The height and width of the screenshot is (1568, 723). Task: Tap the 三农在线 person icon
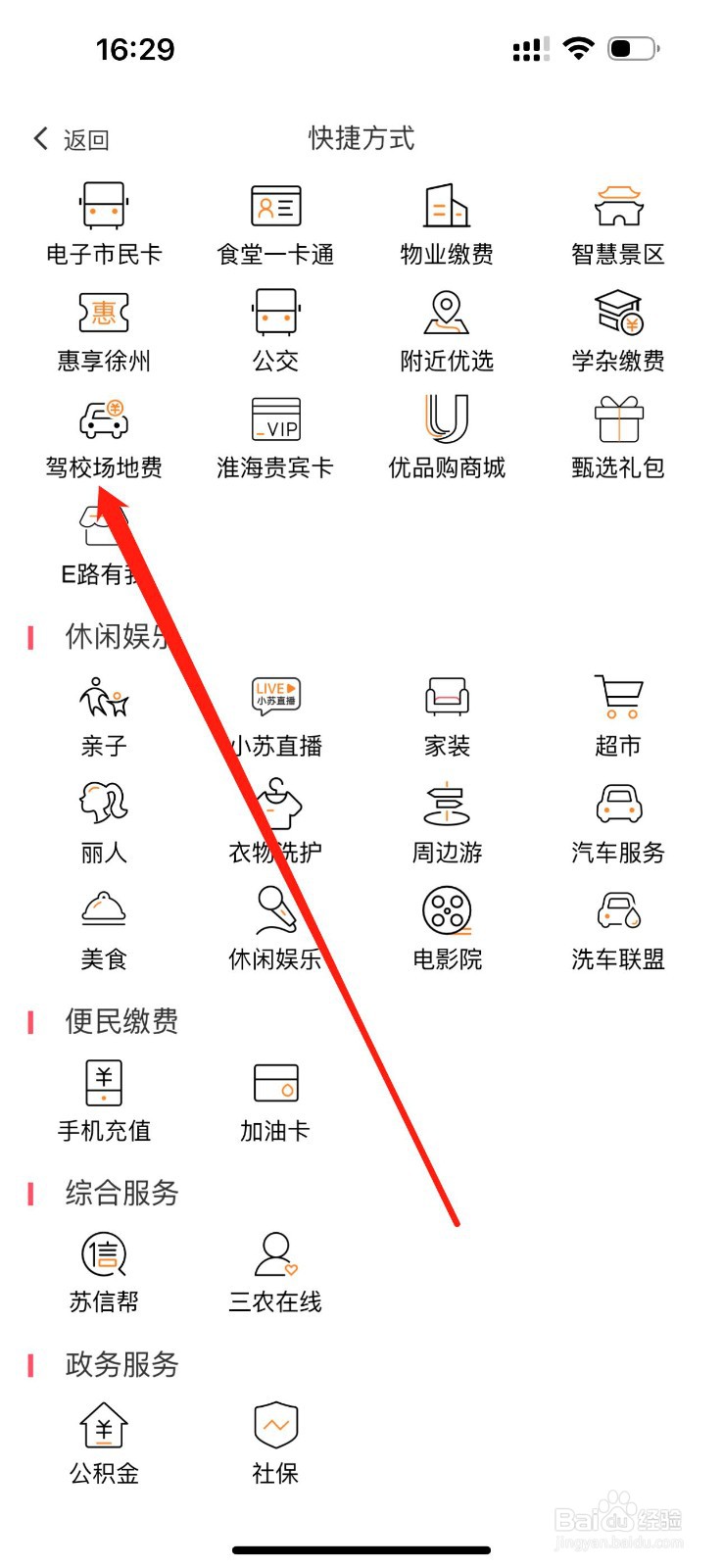click(274, 1256)
